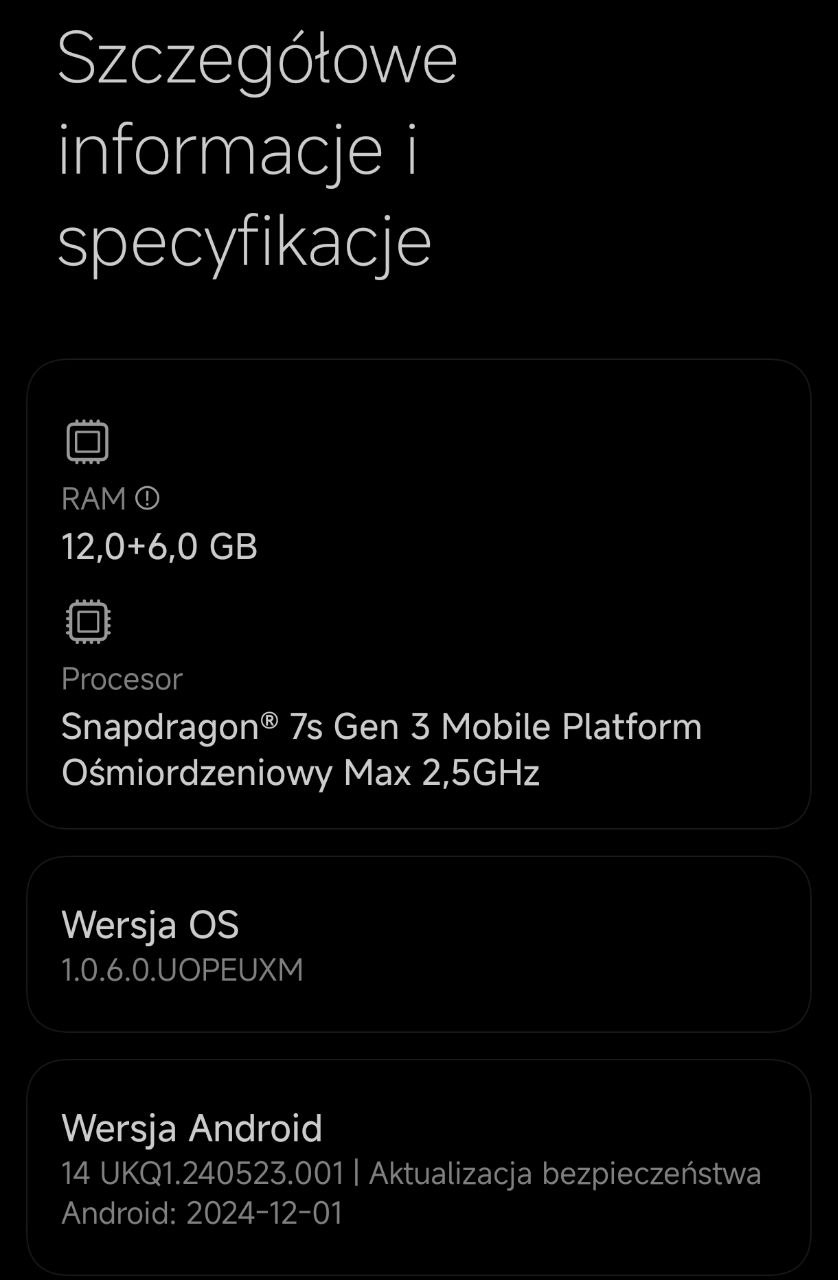
Task: Open the info icon next to RAM
Action: point(147,498)
